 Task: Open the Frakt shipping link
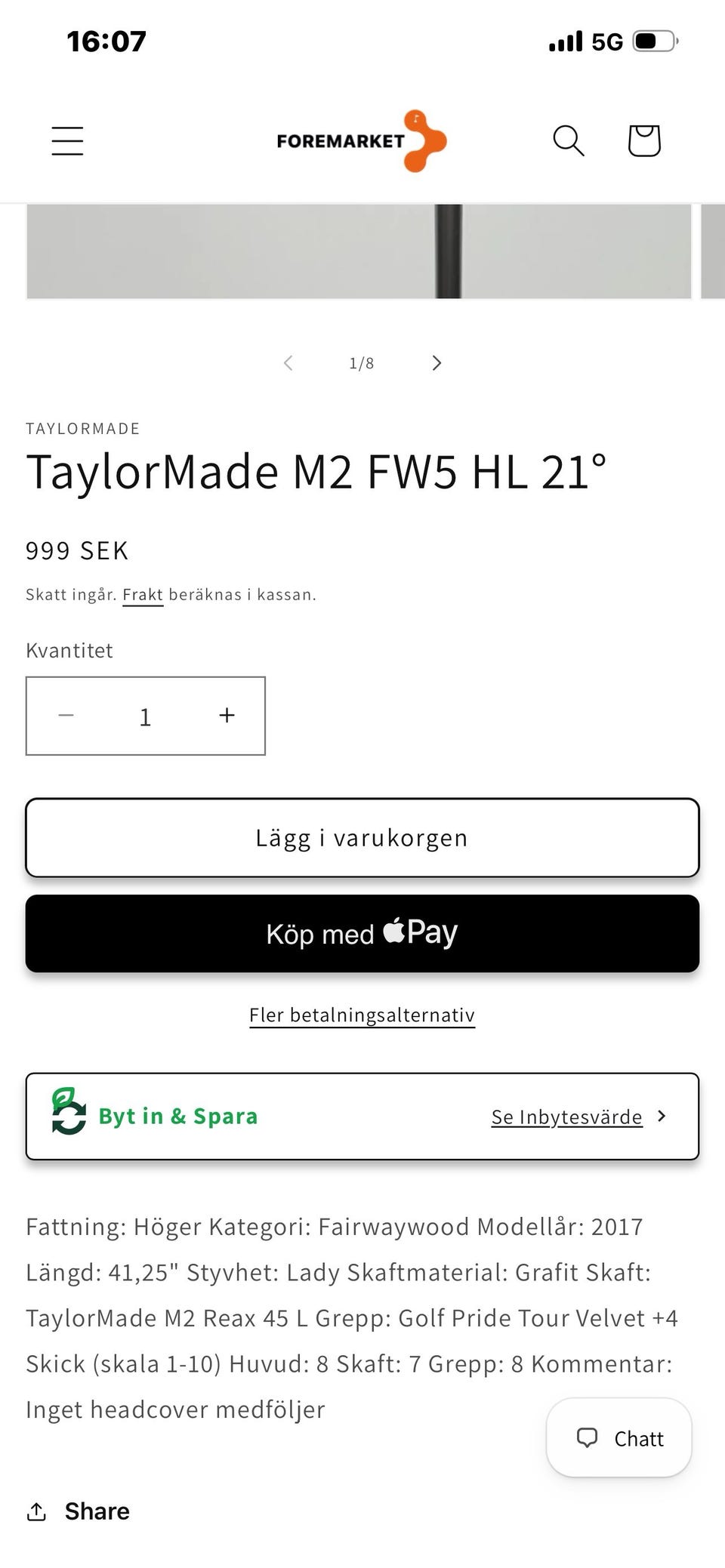point(143,595)
